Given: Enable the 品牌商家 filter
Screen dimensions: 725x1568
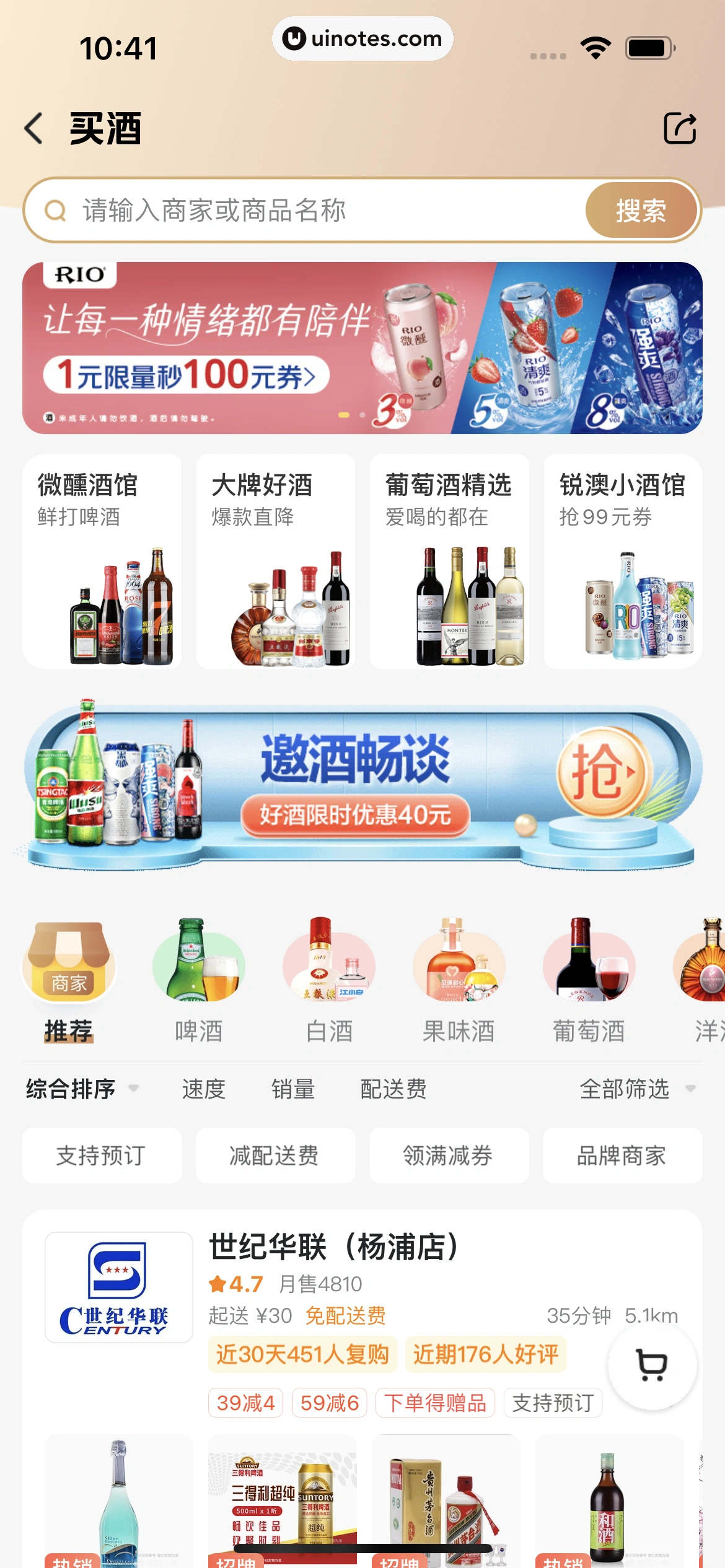Looking at the screenshot, I should pyautogui.click(x=622, y=1156).
